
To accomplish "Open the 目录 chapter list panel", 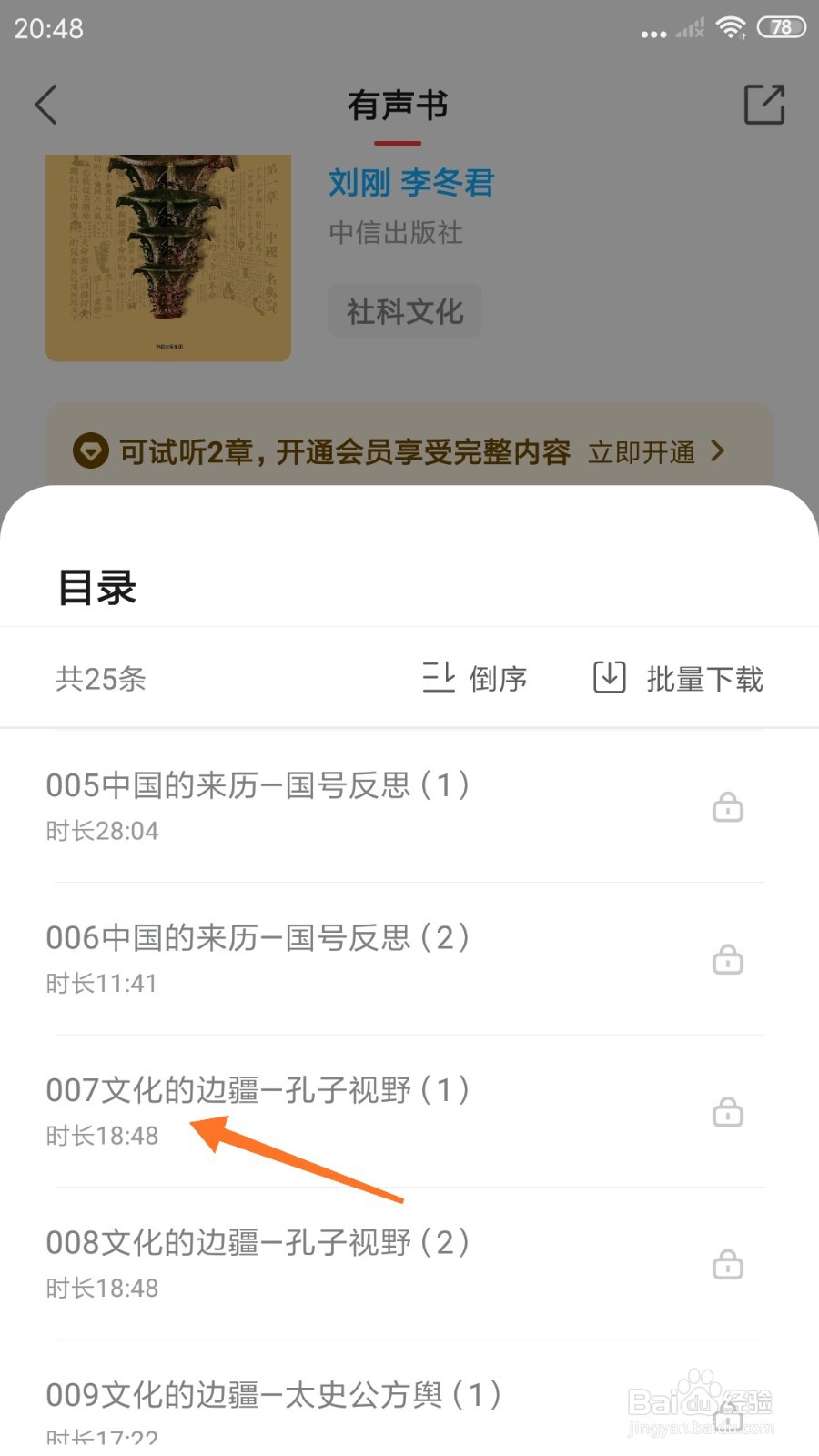I will [x=96, y=588].
